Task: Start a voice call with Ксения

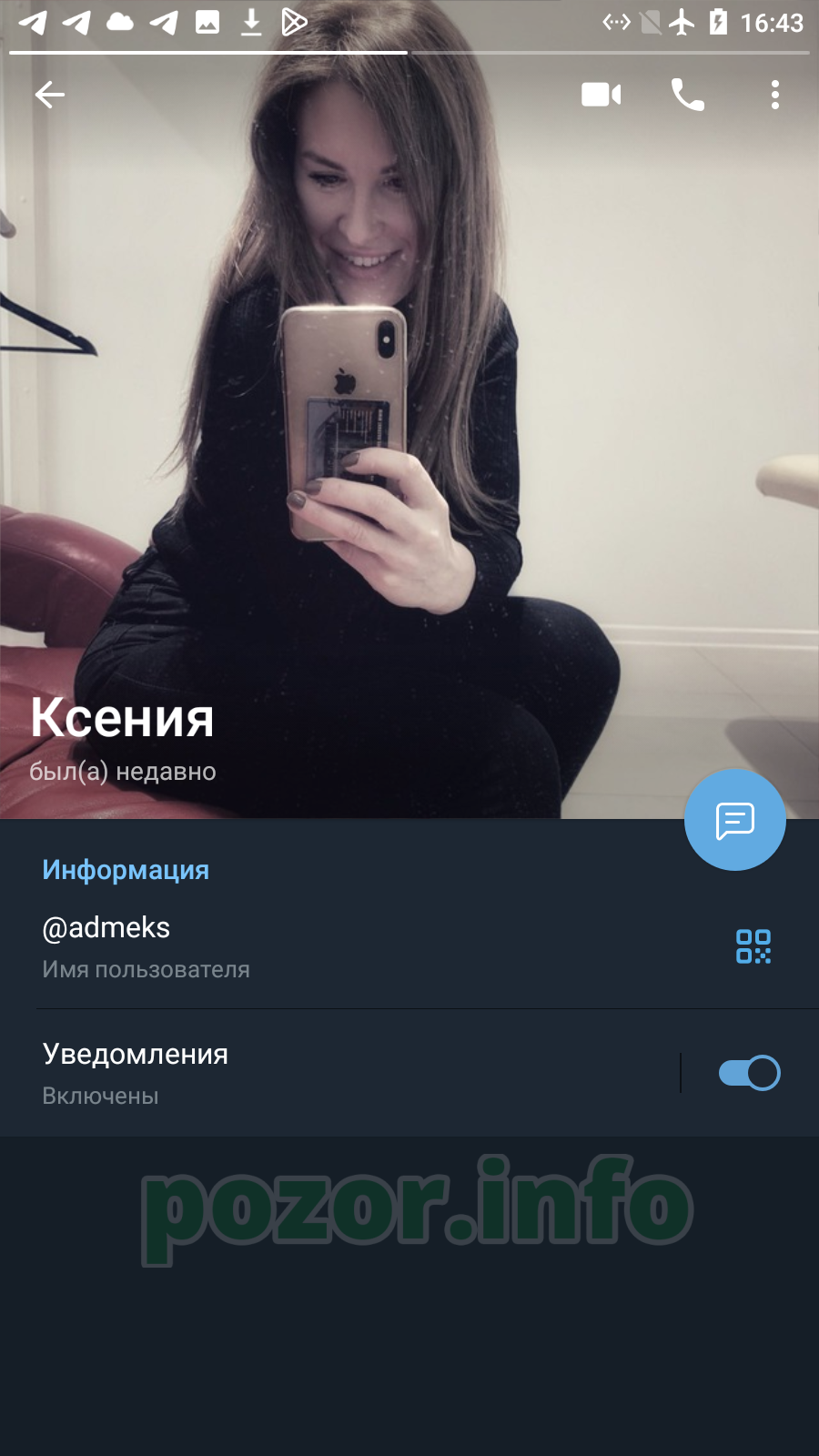Action: click(688, 95)
